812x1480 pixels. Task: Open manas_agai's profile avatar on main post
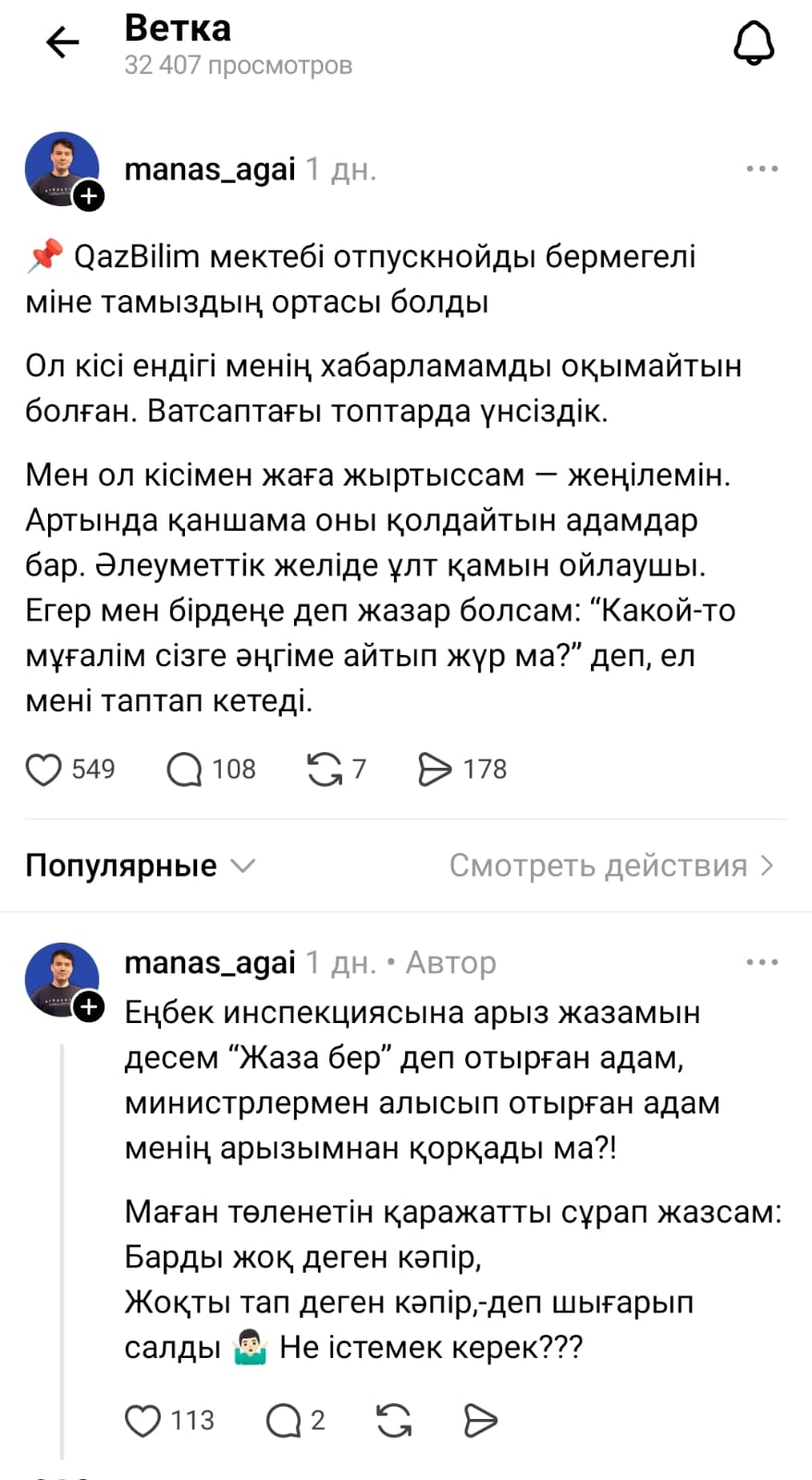pos(61,168)
